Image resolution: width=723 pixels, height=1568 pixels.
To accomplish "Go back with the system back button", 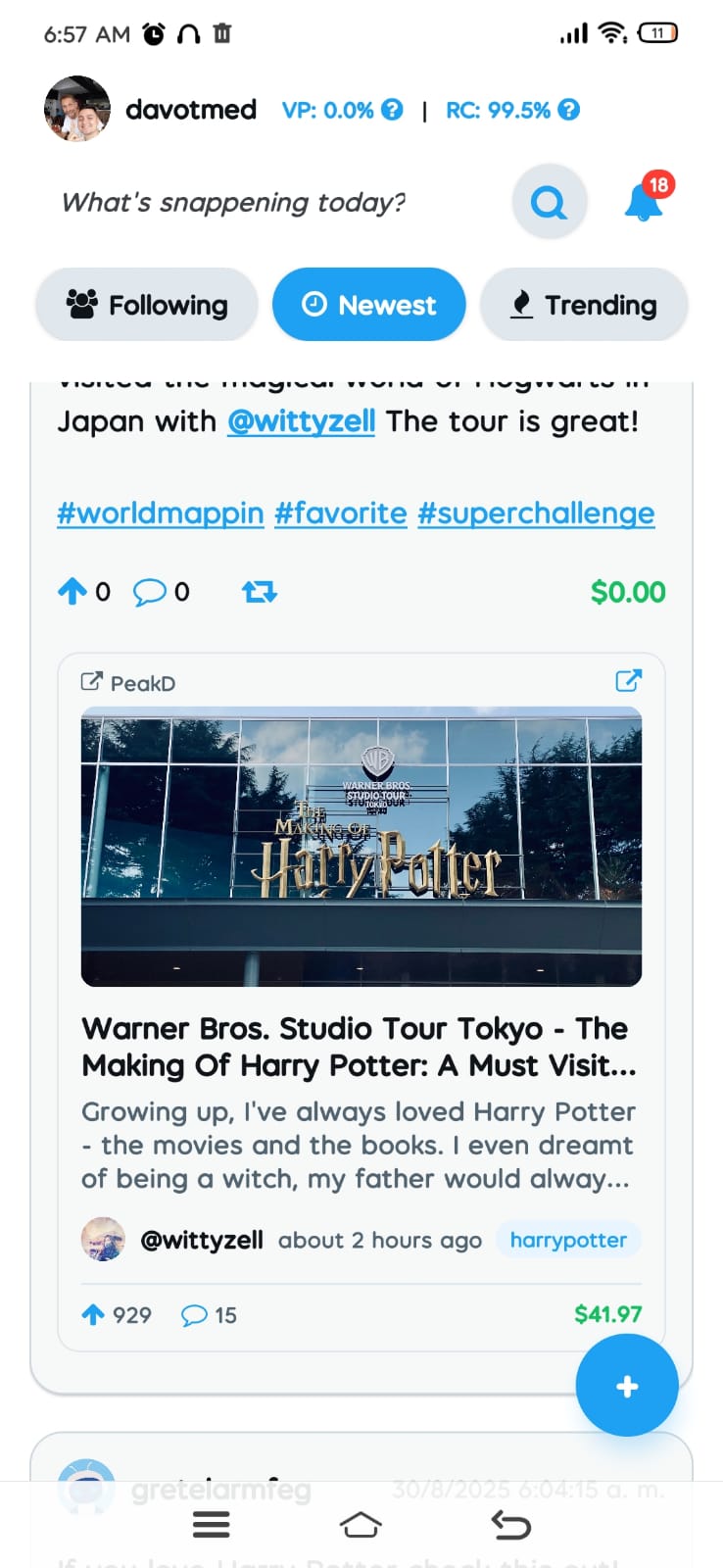I will (x=510, y=1525).
